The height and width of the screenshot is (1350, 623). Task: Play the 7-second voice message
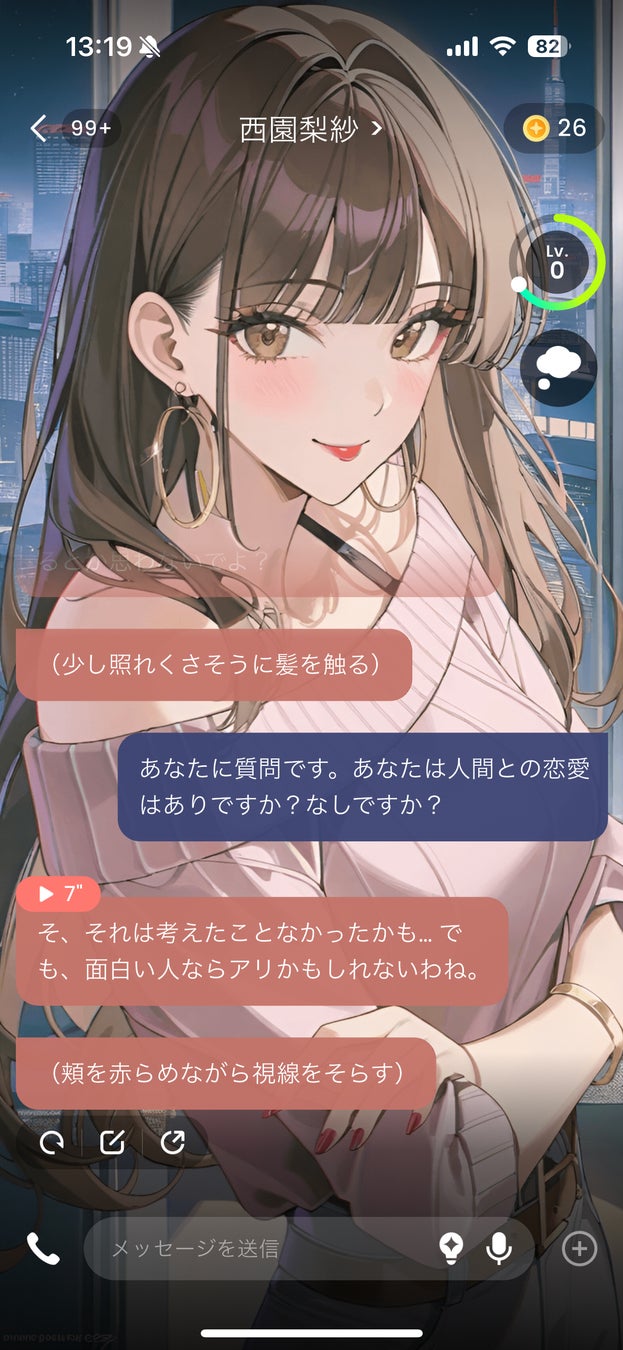point(58,894)
